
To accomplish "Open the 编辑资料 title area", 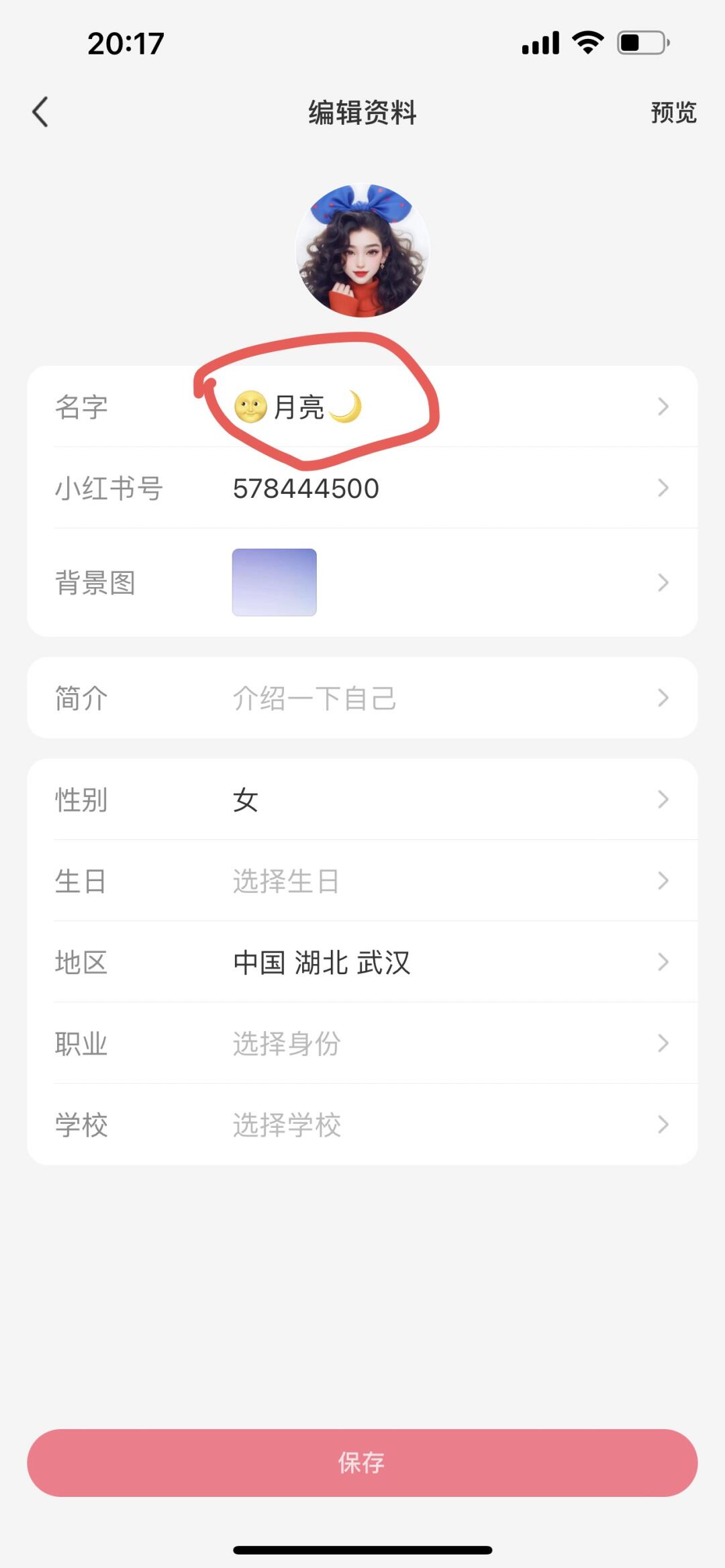I will click(x=361, y=113).
